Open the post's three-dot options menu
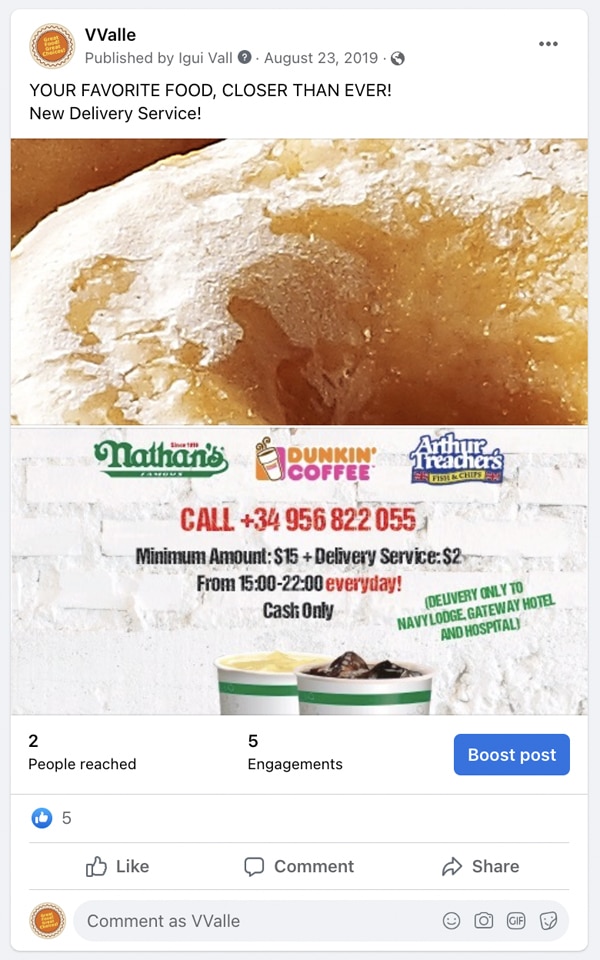Screen dimensions: 600x960 point(548,44)
